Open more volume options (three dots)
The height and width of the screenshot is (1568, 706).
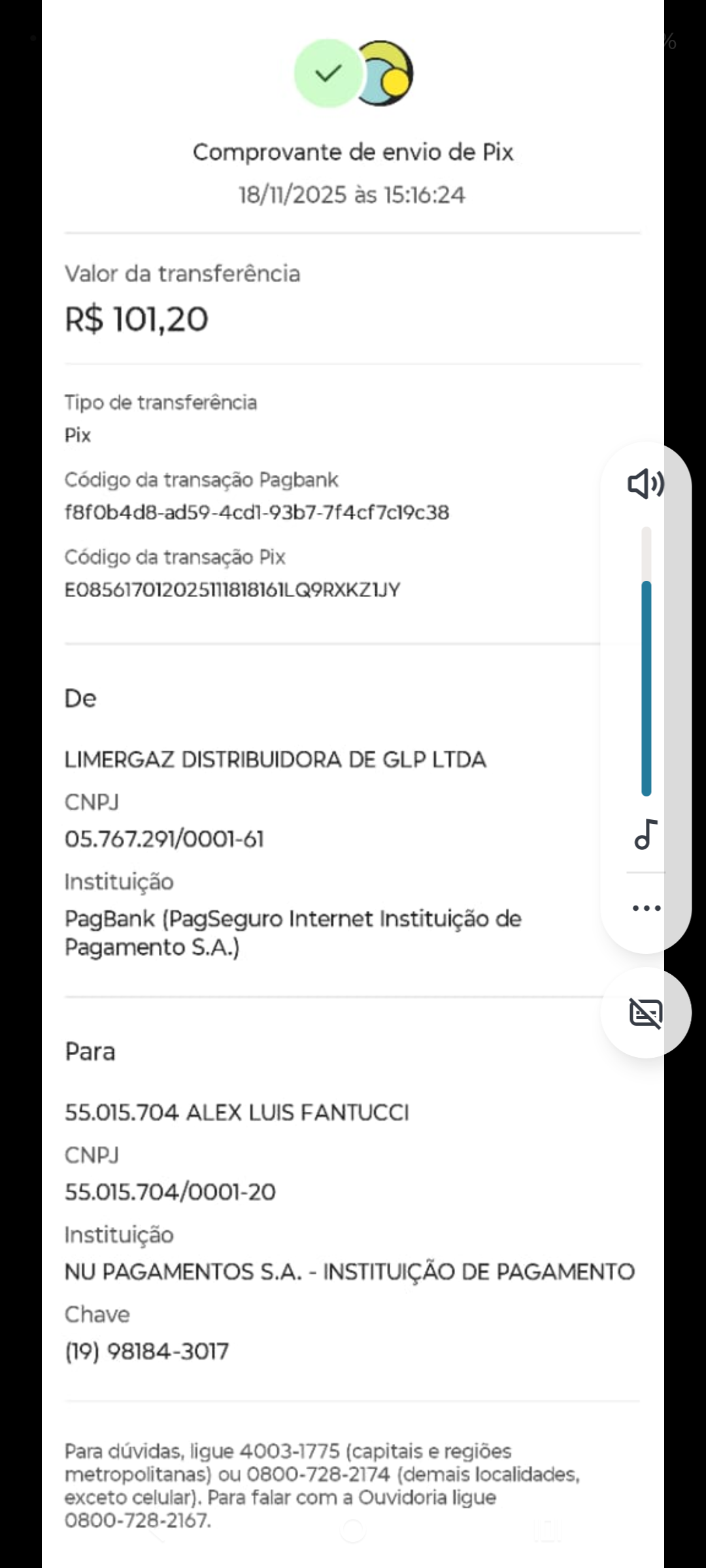(x=647, y=908)
